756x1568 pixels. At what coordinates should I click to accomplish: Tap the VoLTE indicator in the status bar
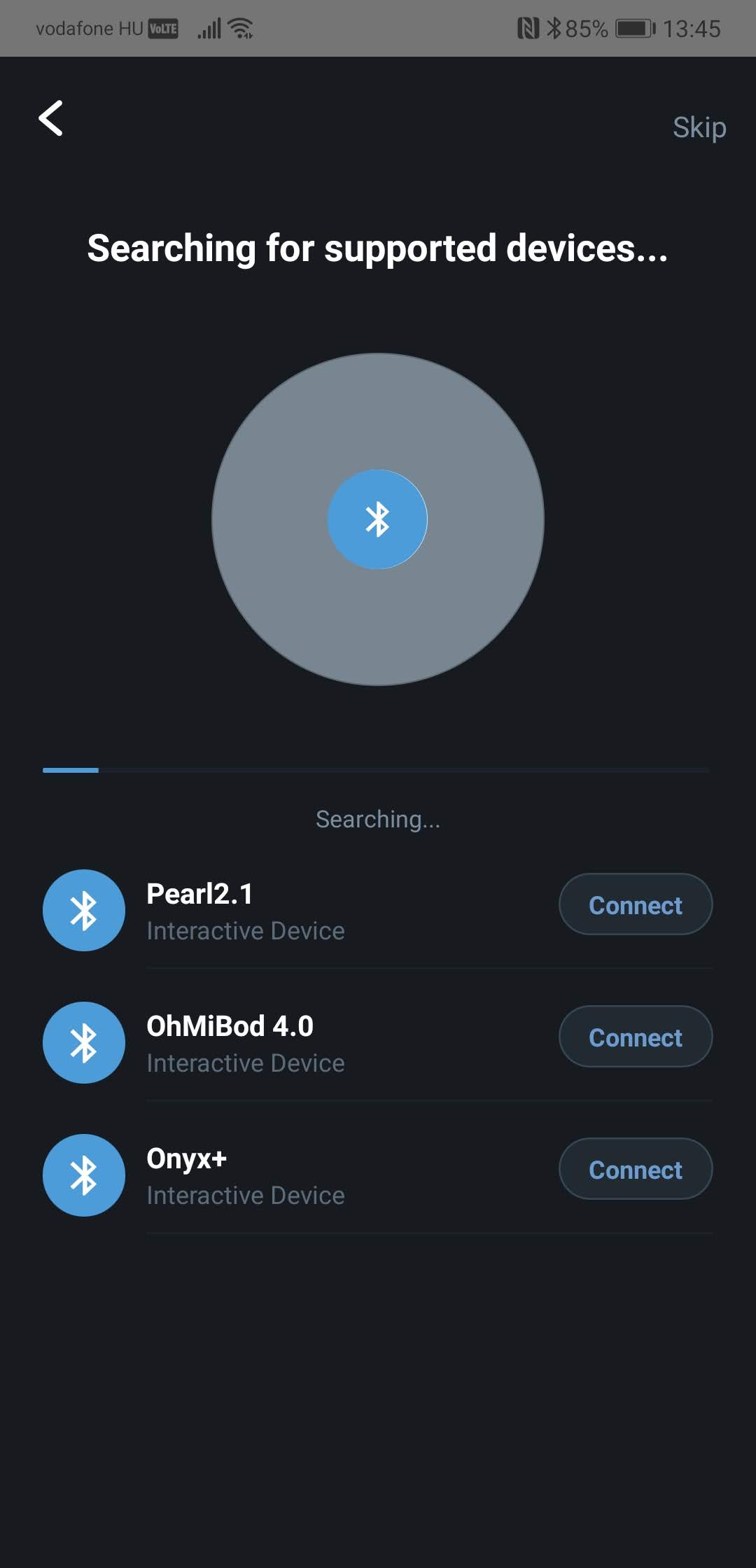click(162, 28)
